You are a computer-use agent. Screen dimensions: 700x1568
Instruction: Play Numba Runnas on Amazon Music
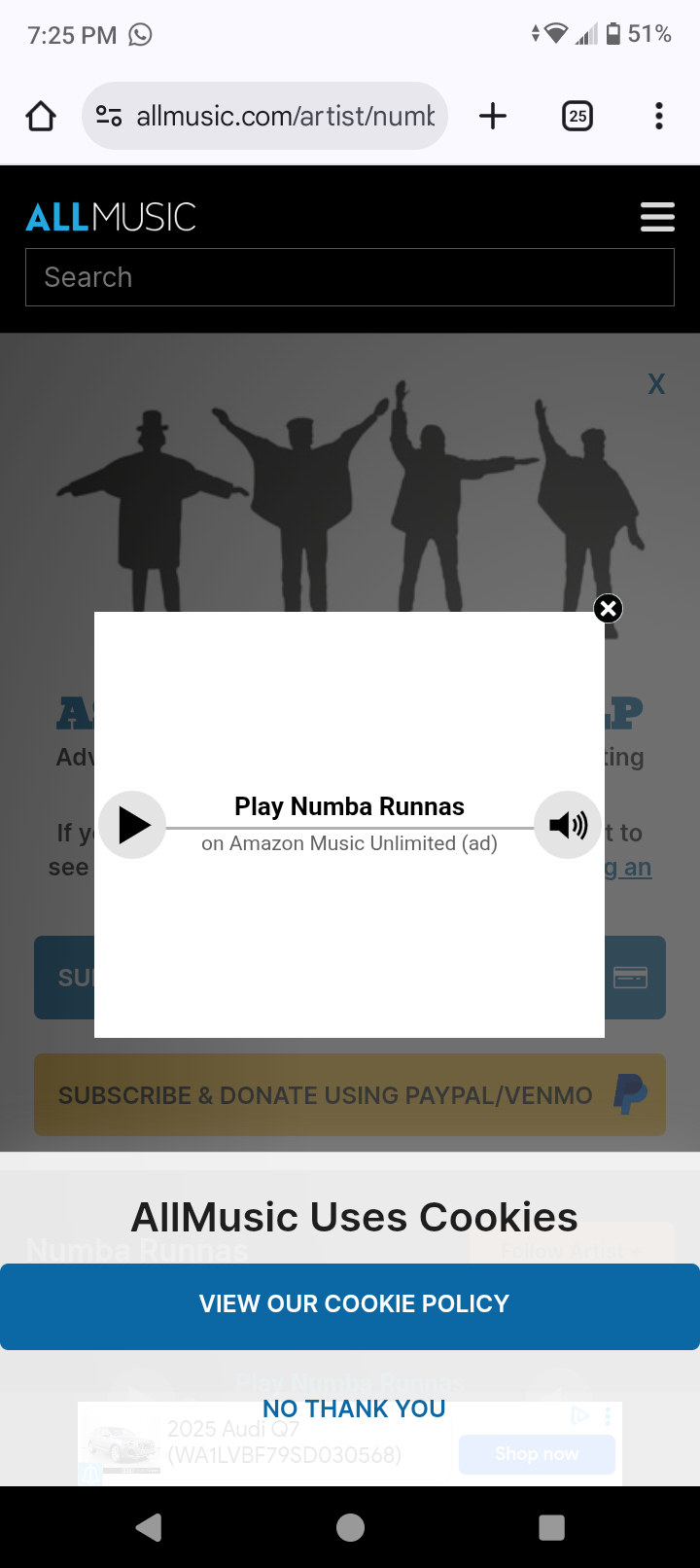133,825
